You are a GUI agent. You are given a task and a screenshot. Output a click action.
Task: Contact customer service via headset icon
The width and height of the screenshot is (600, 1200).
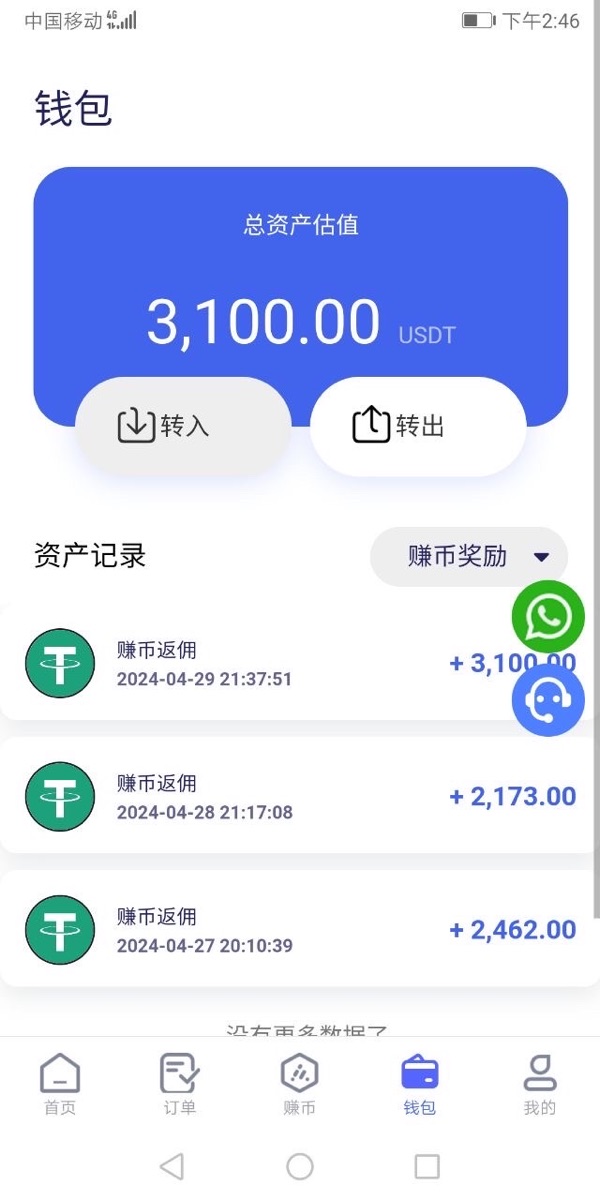(x=548, y=701)
